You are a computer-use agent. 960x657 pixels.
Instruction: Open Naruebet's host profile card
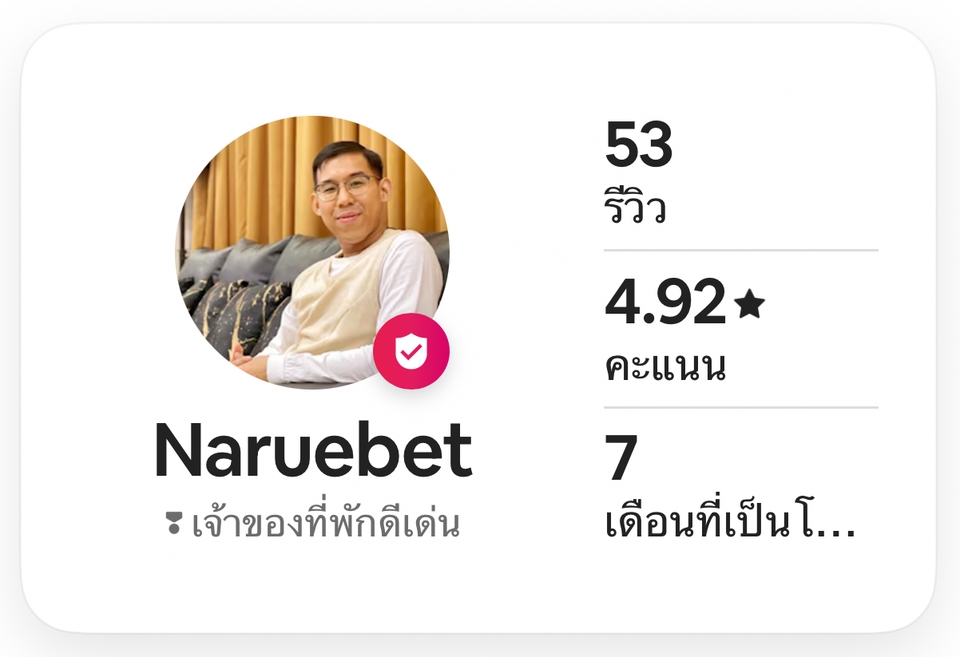point(313,252)
